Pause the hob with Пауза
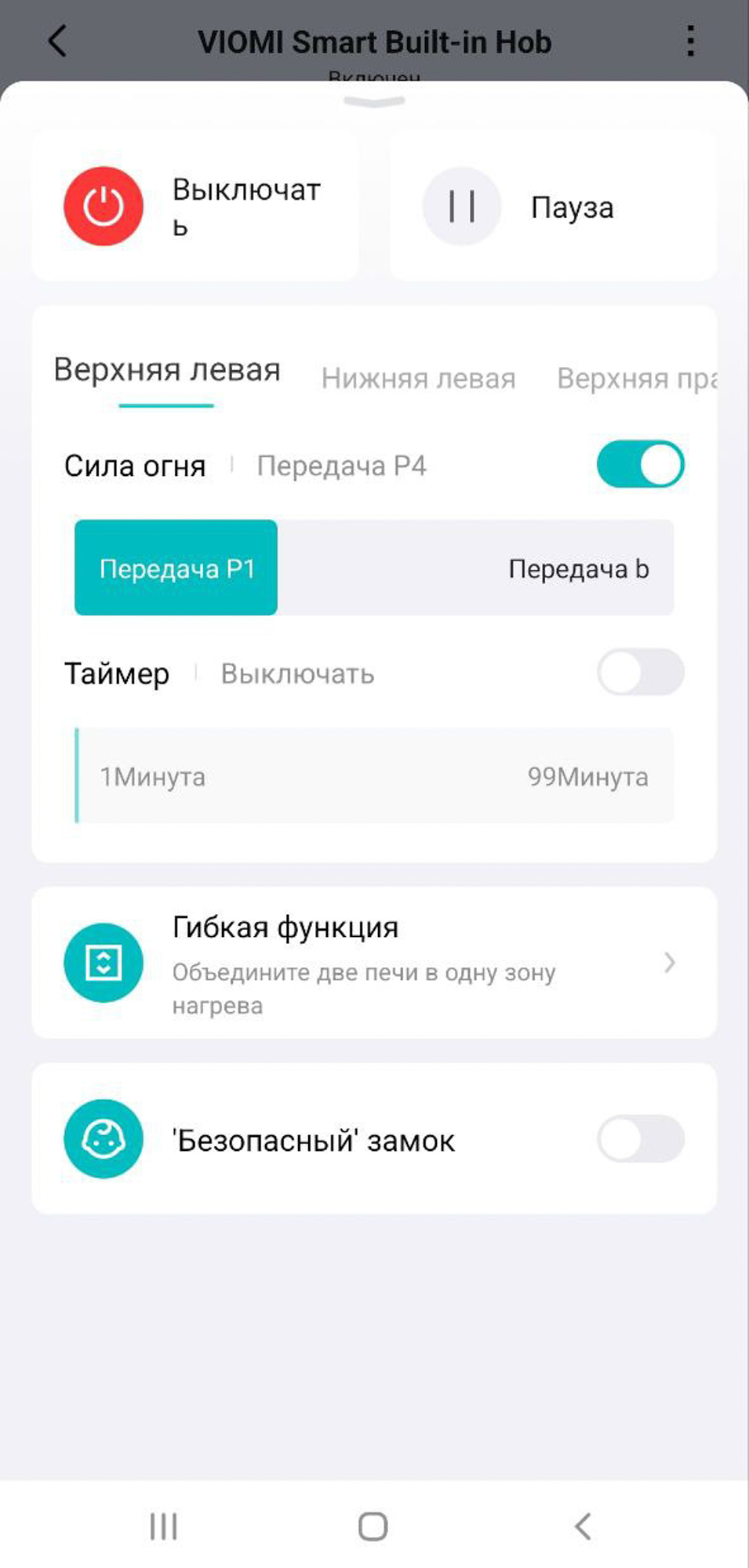The width and height of the screenshot is (749, 1568). pos(462,207)
